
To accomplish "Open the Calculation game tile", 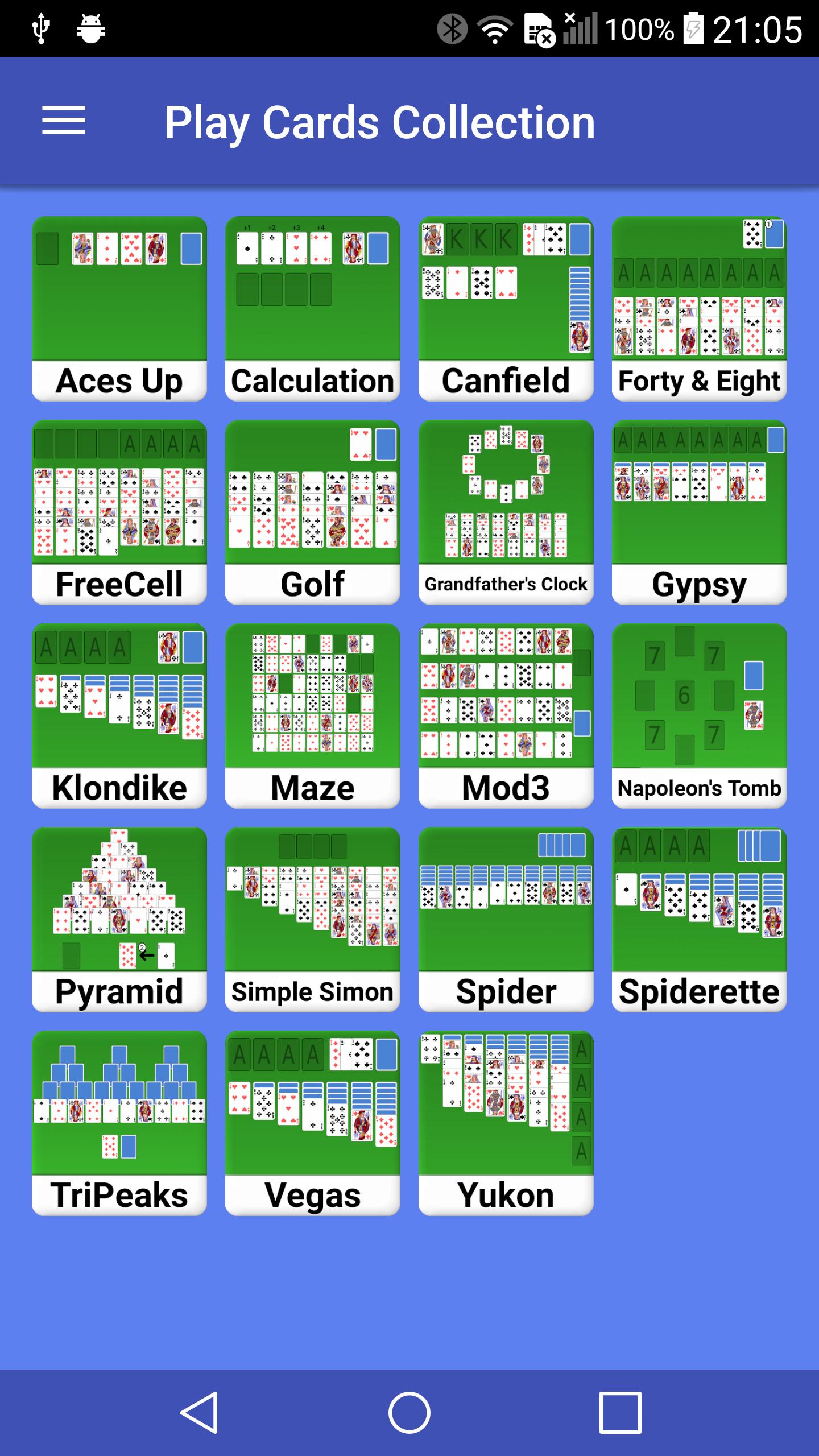I will point(312,308).
